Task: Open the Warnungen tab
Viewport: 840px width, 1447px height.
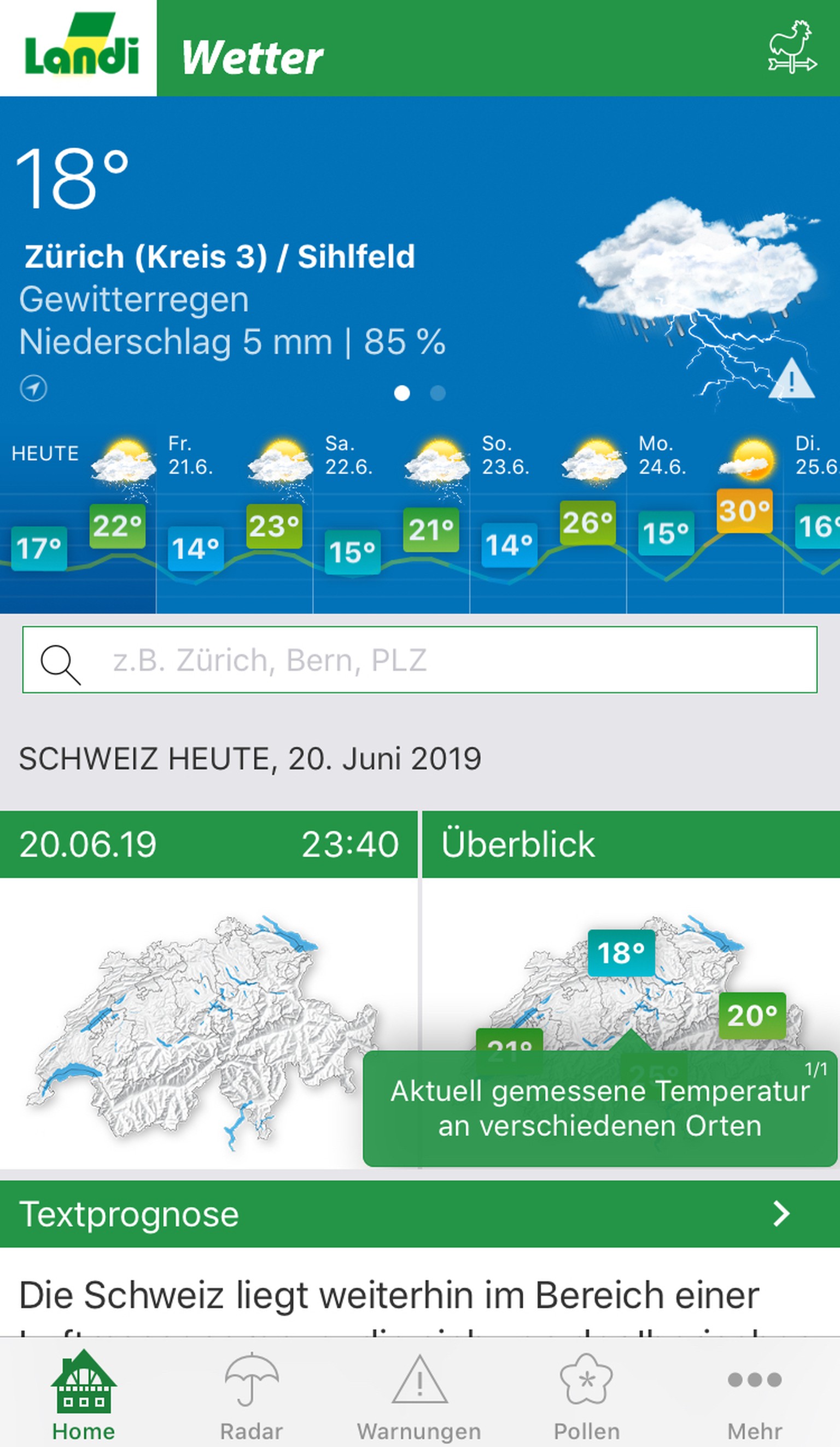Action: coord(419,1398)
